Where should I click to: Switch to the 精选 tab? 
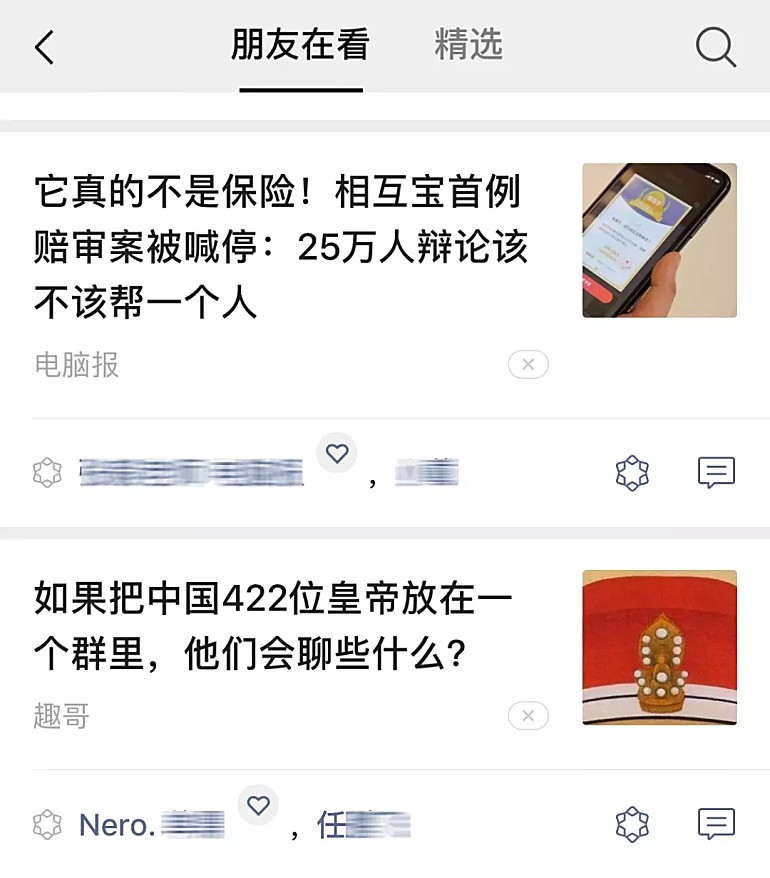point(468,45)
